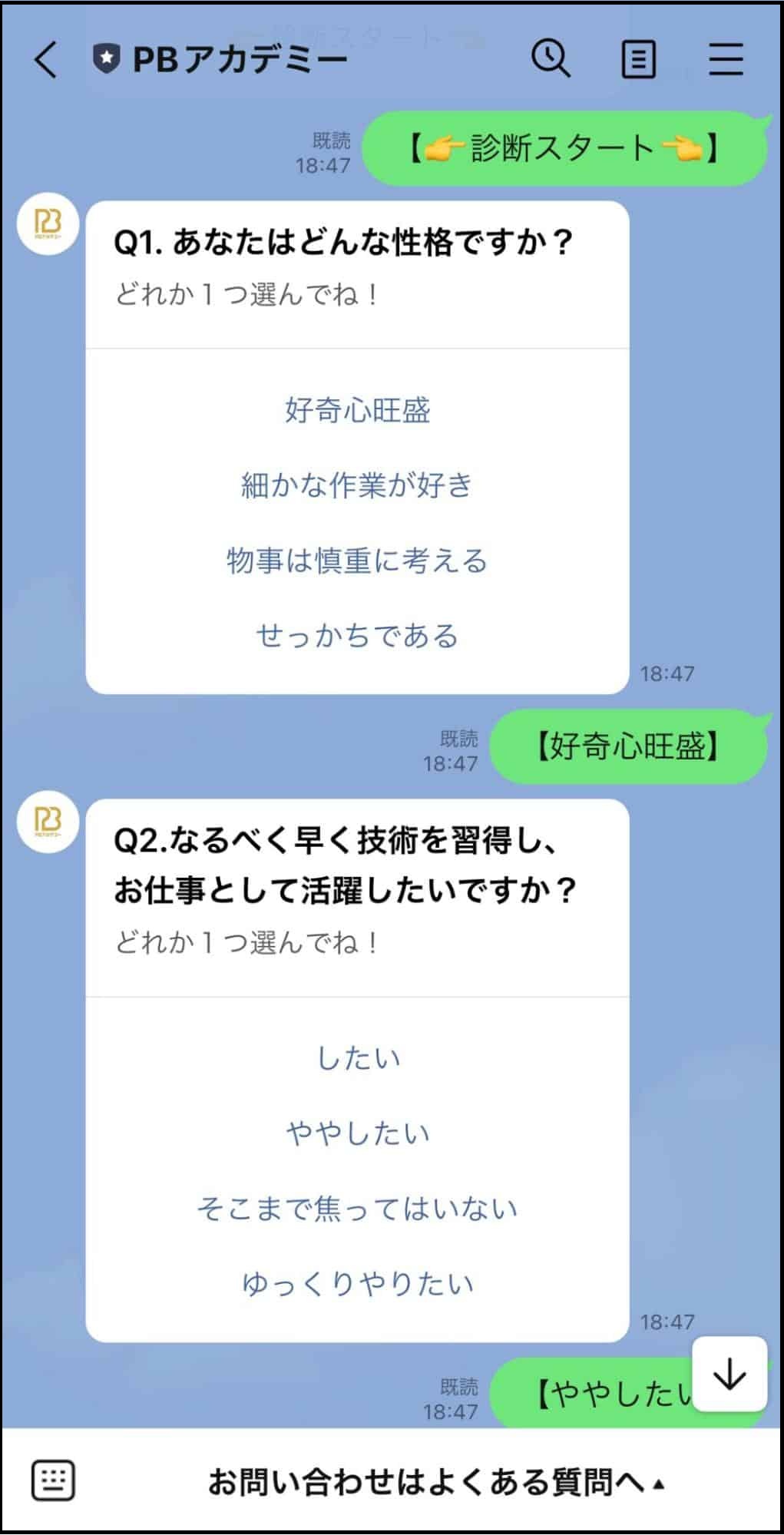Select the 好奇心旺盛 personality option

coord(358,411)
